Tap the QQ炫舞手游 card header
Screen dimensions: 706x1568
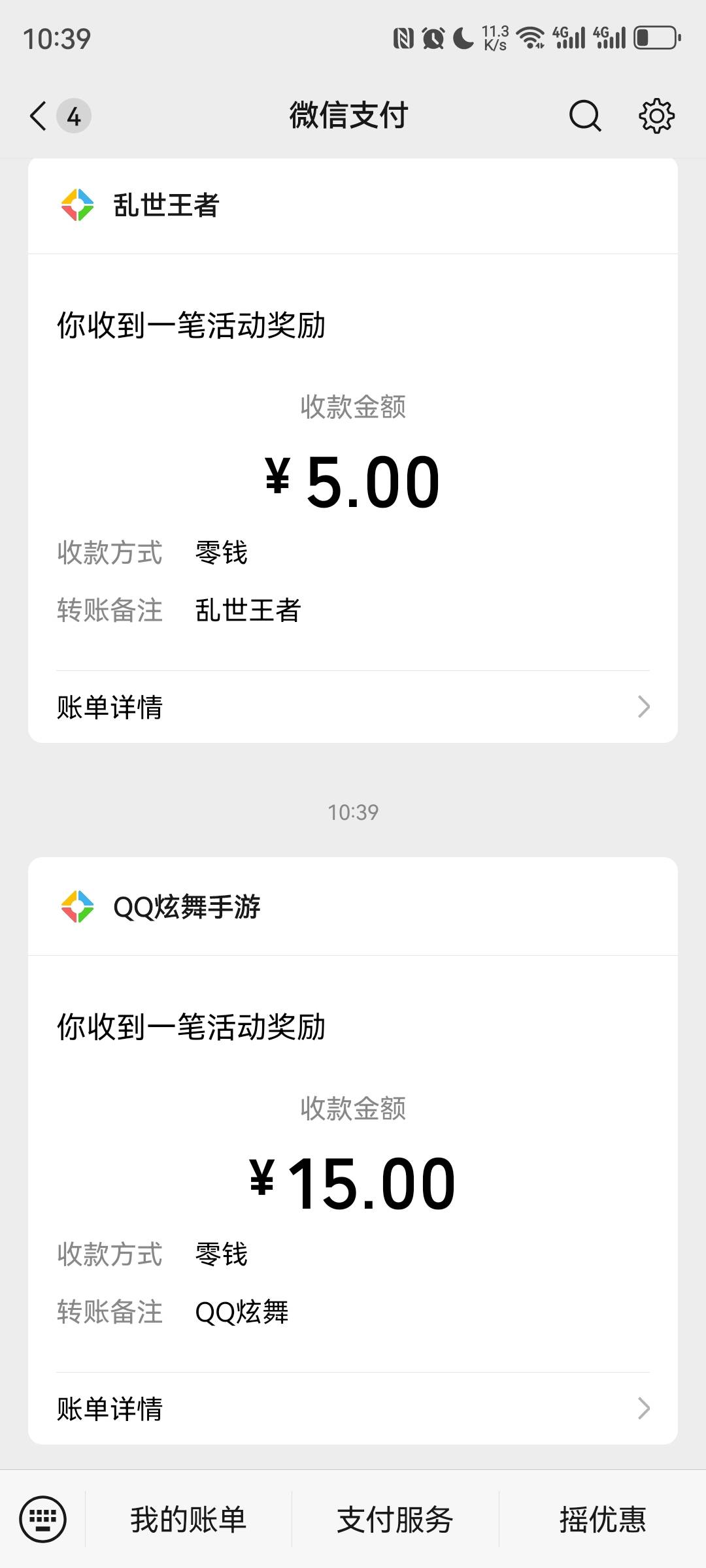coord(353,907)
